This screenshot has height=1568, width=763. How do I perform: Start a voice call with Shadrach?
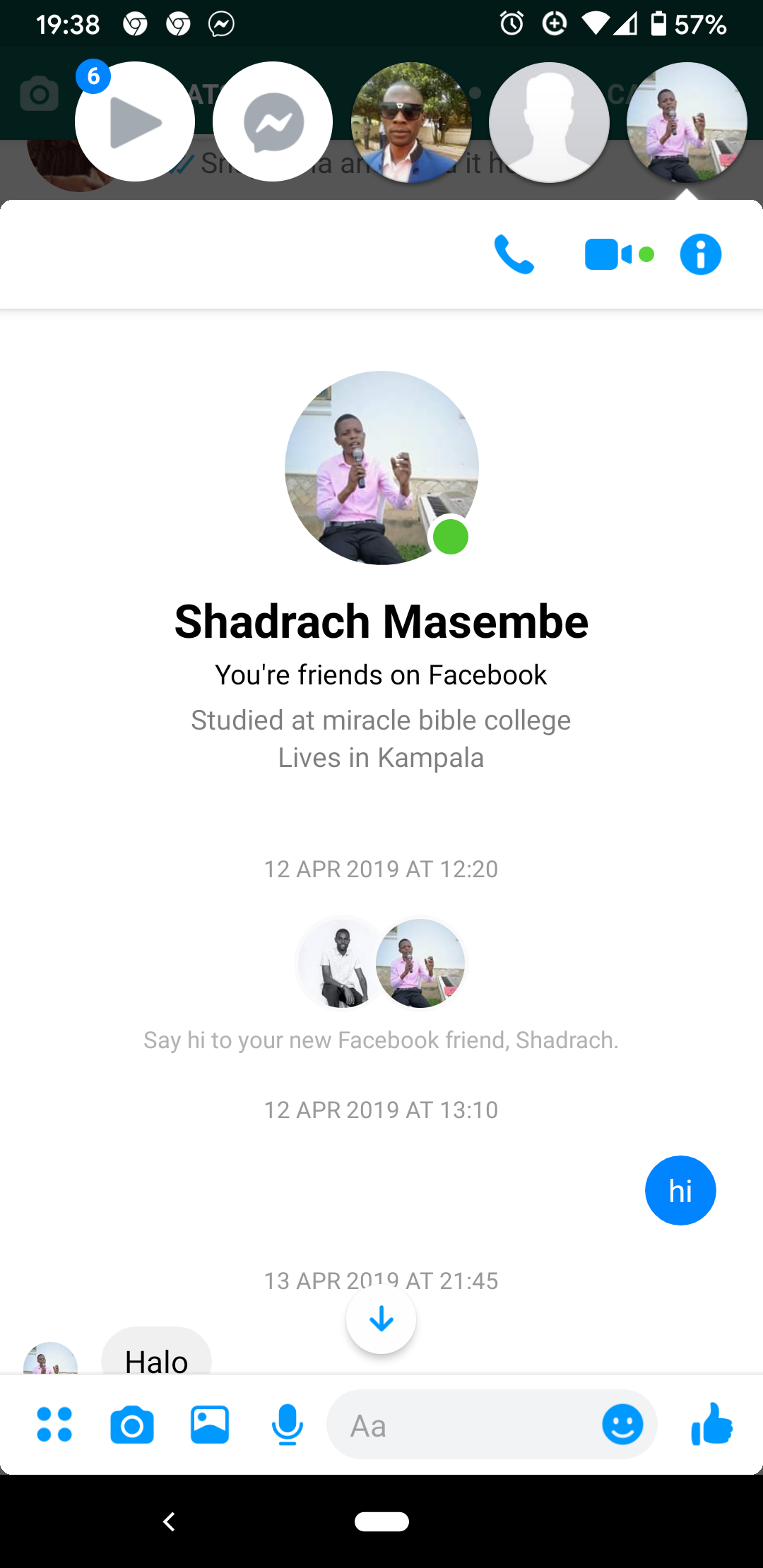tap(514, 254)
